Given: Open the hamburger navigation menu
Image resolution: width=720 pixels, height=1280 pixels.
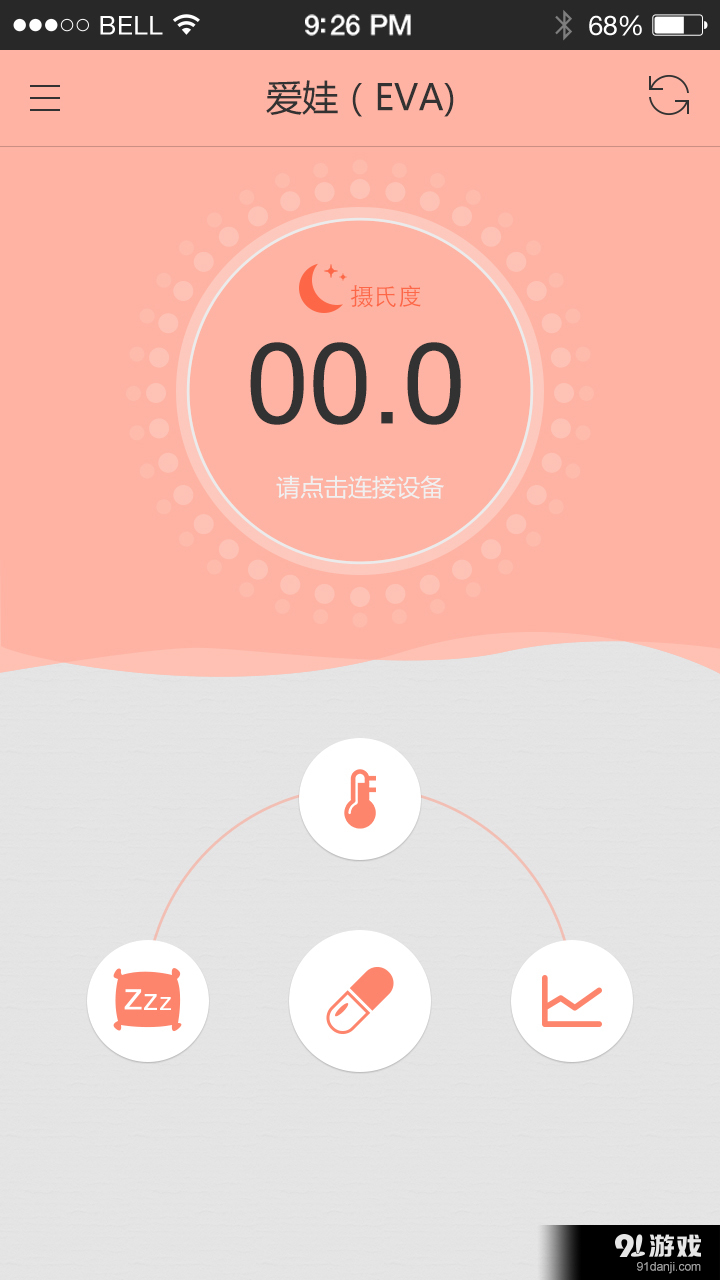Looking at the screenshot, I should tap(44, 97).
